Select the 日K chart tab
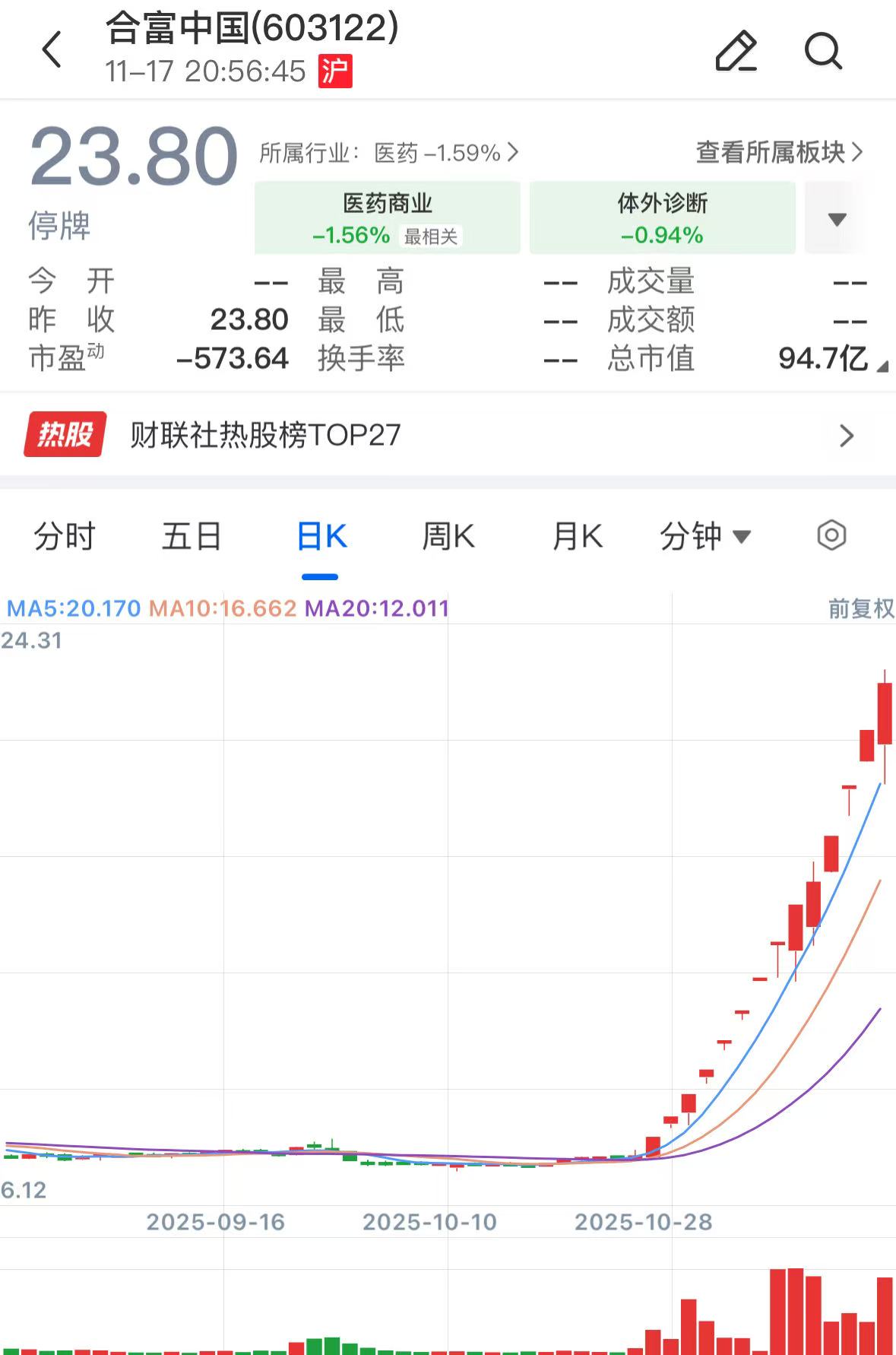The image size is (896, 1355). (x=321, y=536)
